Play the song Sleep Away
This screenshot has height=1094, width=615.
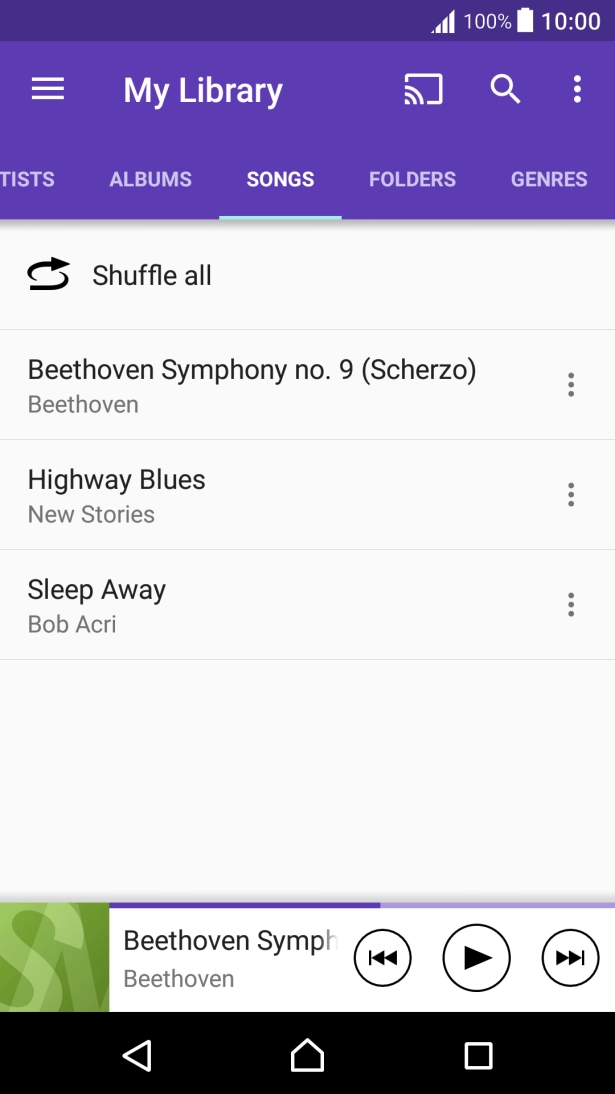(x=97, y=605)
